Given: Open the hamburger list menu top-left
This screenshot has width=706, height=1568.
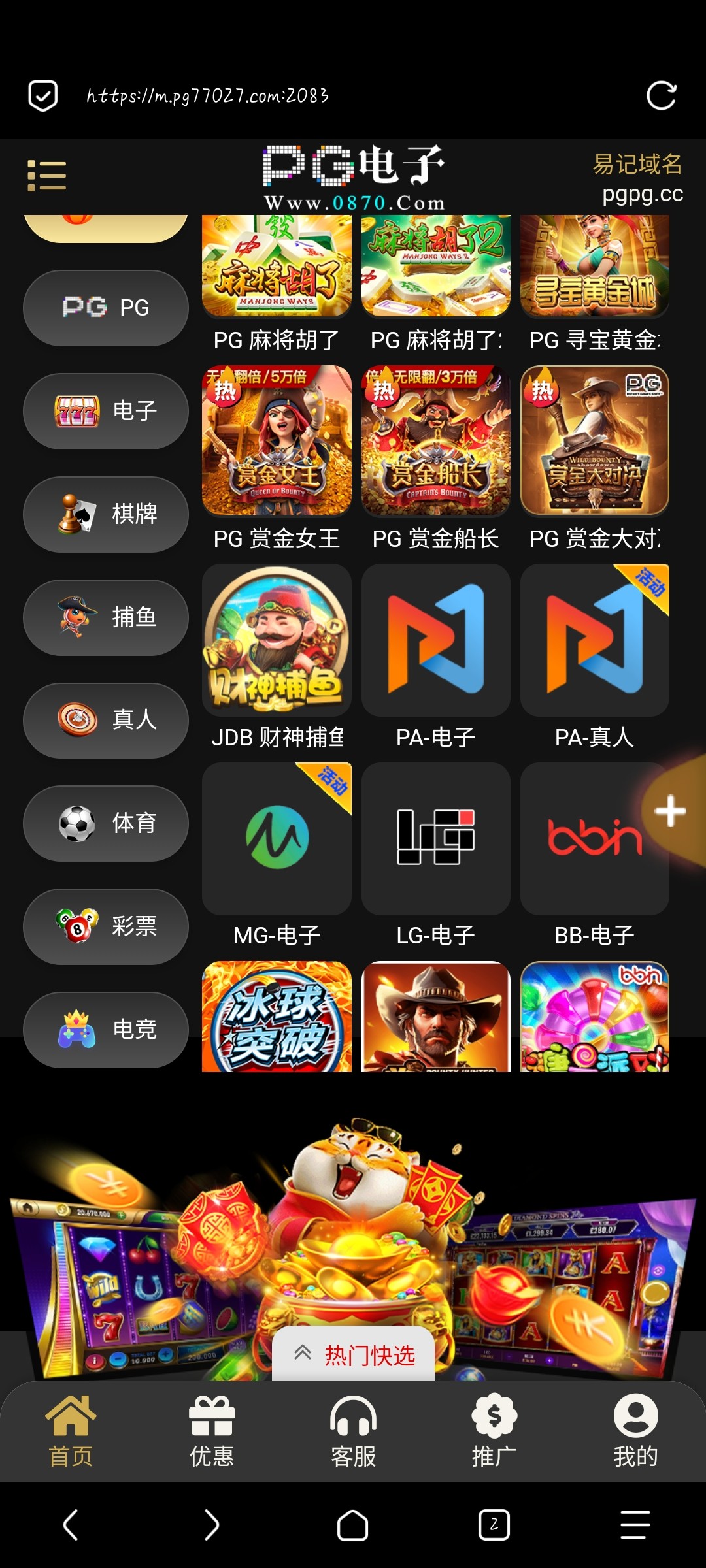Looking at the screenshot, I should pyautogui.click(x=48, y=175).
